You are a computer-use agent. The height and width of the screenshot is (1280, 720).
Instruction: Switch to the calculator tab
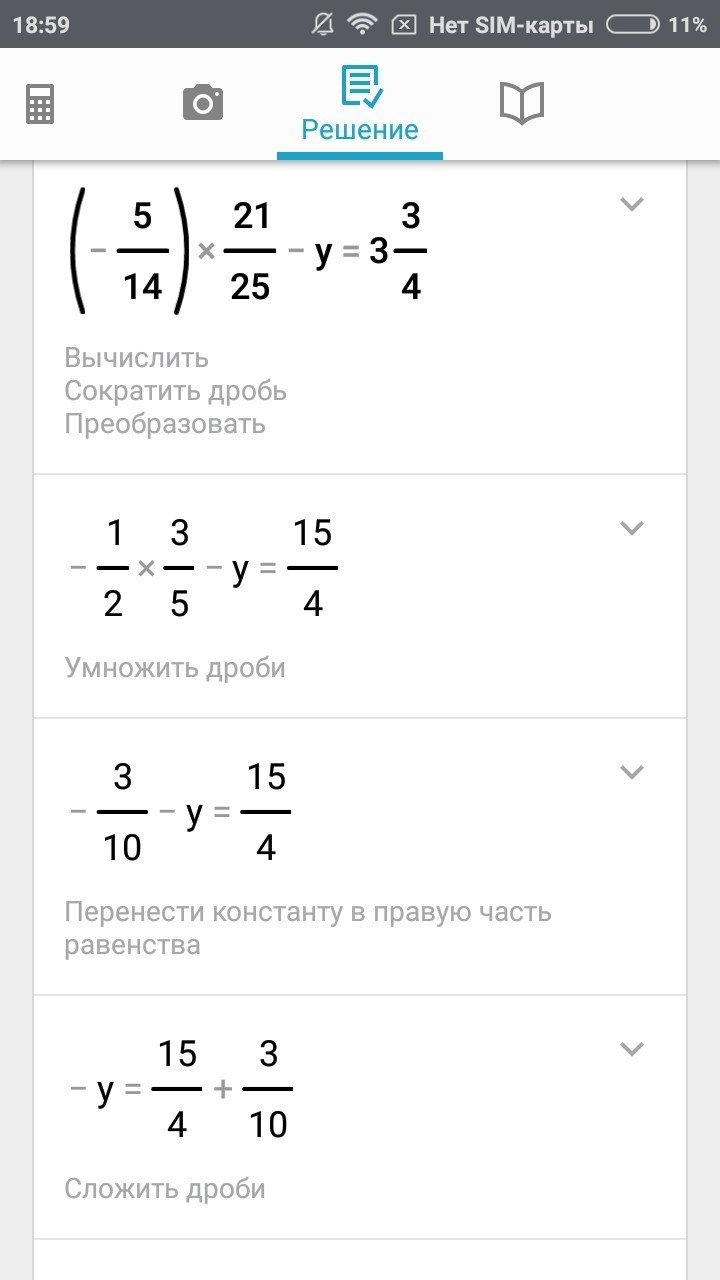pyautogui.click(x=40, y=103)
